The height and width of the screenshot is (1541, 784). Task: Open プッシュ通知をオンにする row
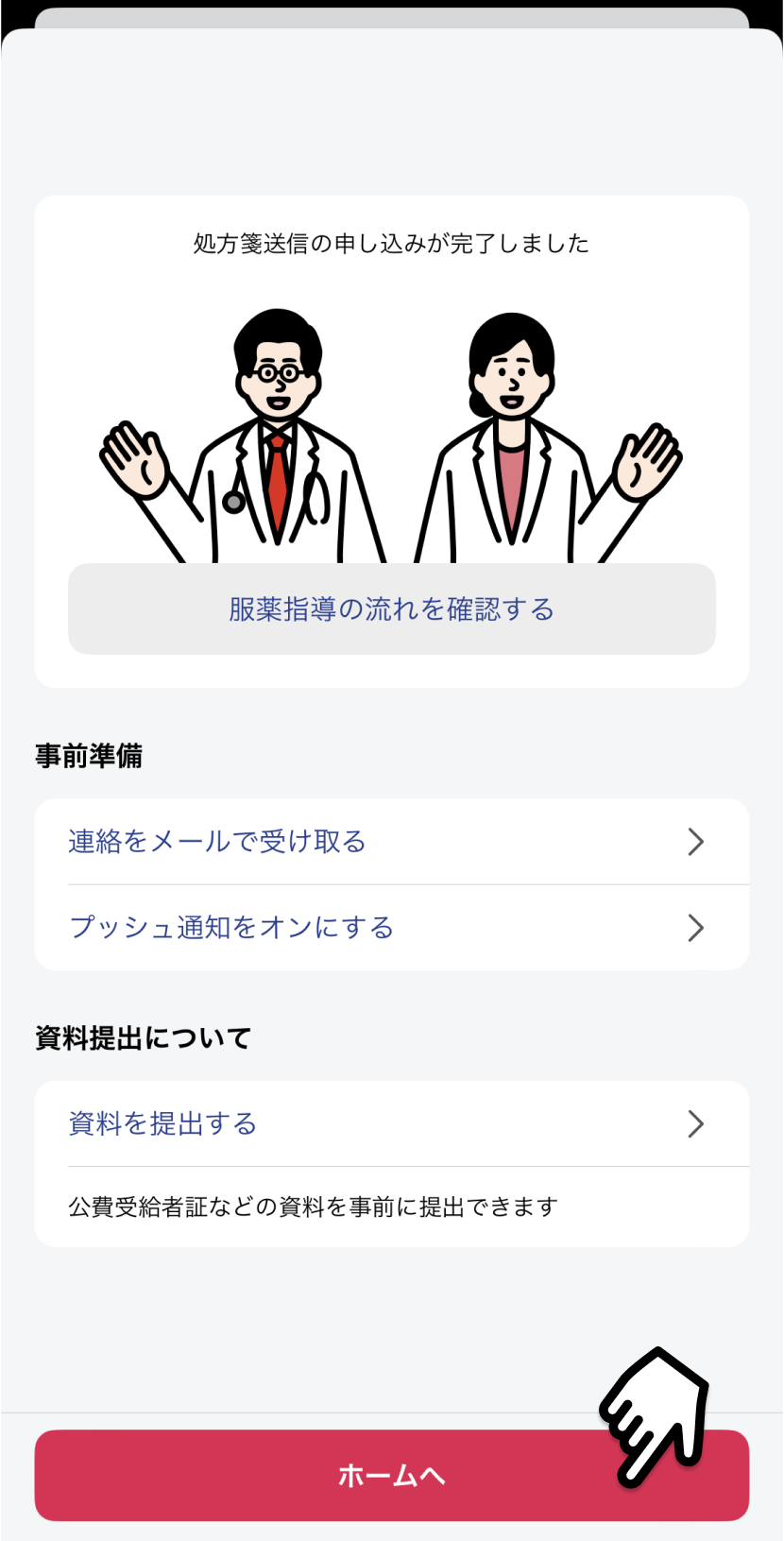tap(391, 928)
